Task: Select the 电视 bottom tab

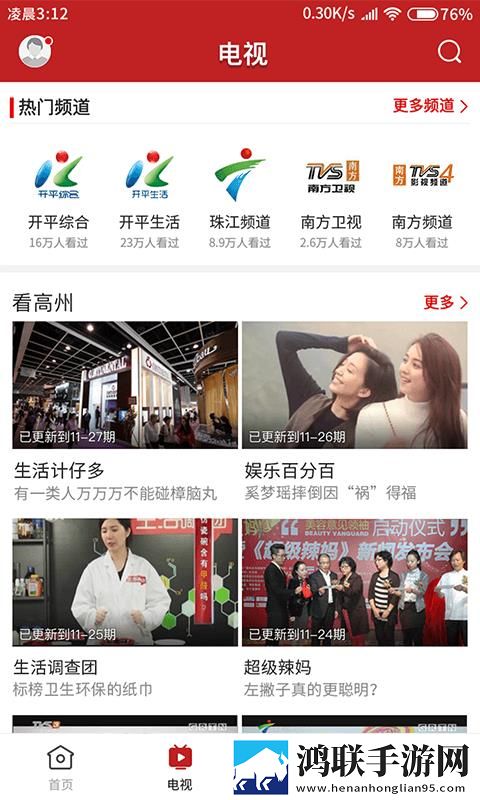Action: (180, 768)
